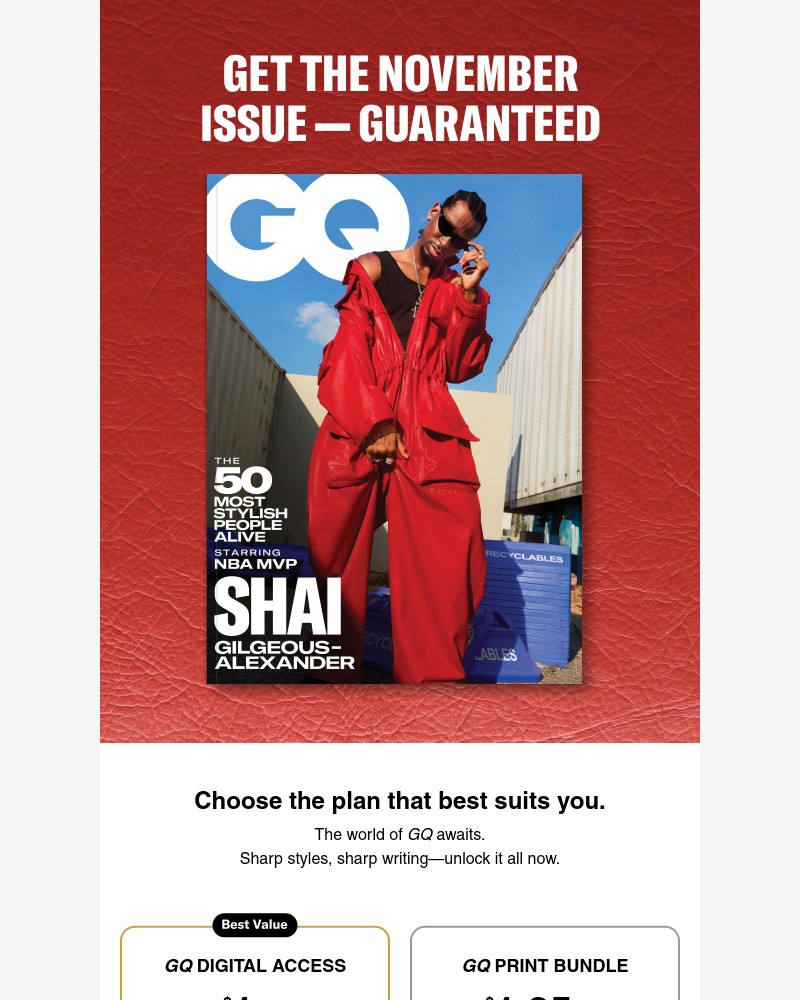Select the GQ Print Bundle plan card
This screenshot has width=800, height=1000.
point(545,966)
